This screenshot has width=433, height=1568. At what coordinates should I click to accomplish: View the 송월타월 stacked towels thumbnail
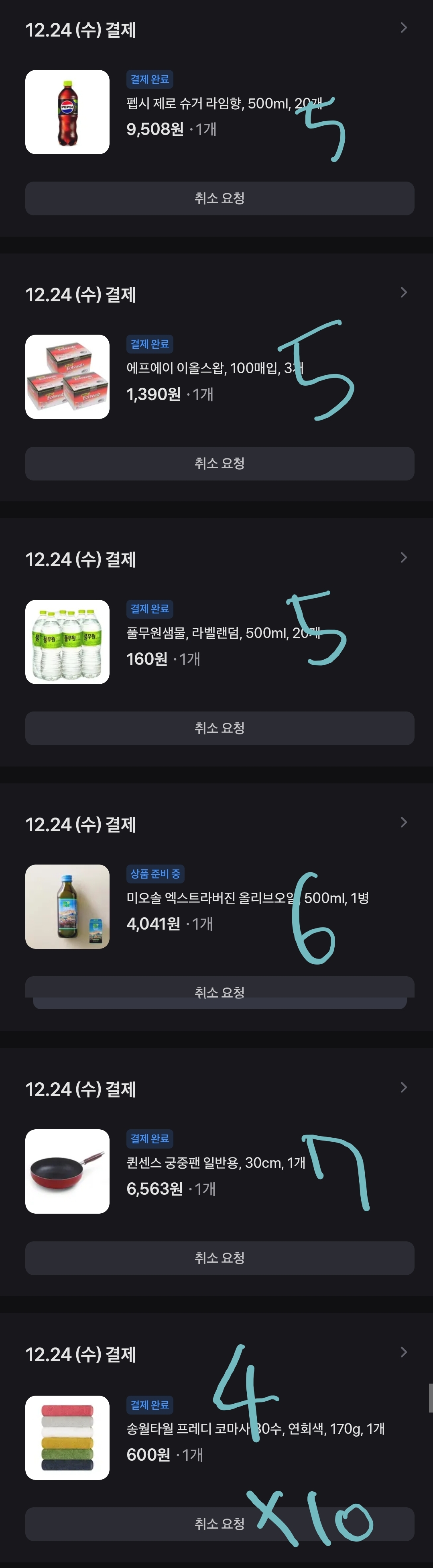pos(67,1437)
